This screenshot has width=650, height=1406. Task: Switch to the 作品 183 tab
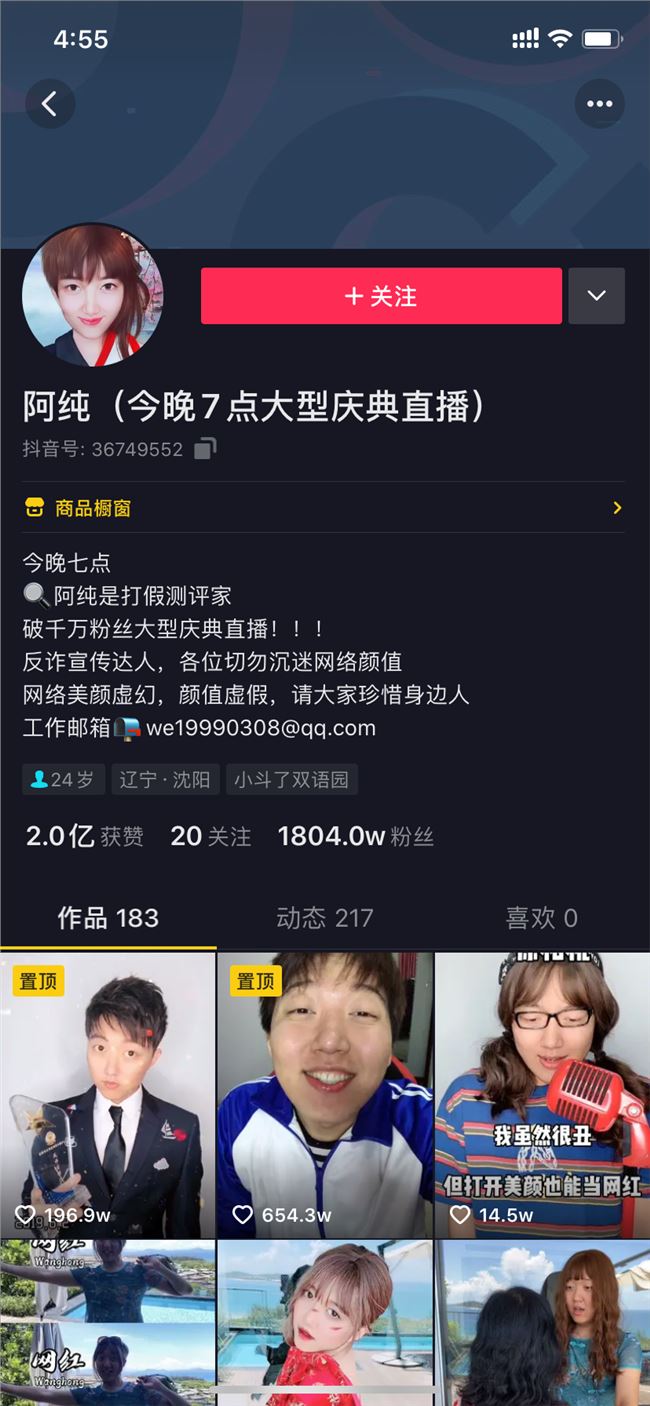click(108, 918)
